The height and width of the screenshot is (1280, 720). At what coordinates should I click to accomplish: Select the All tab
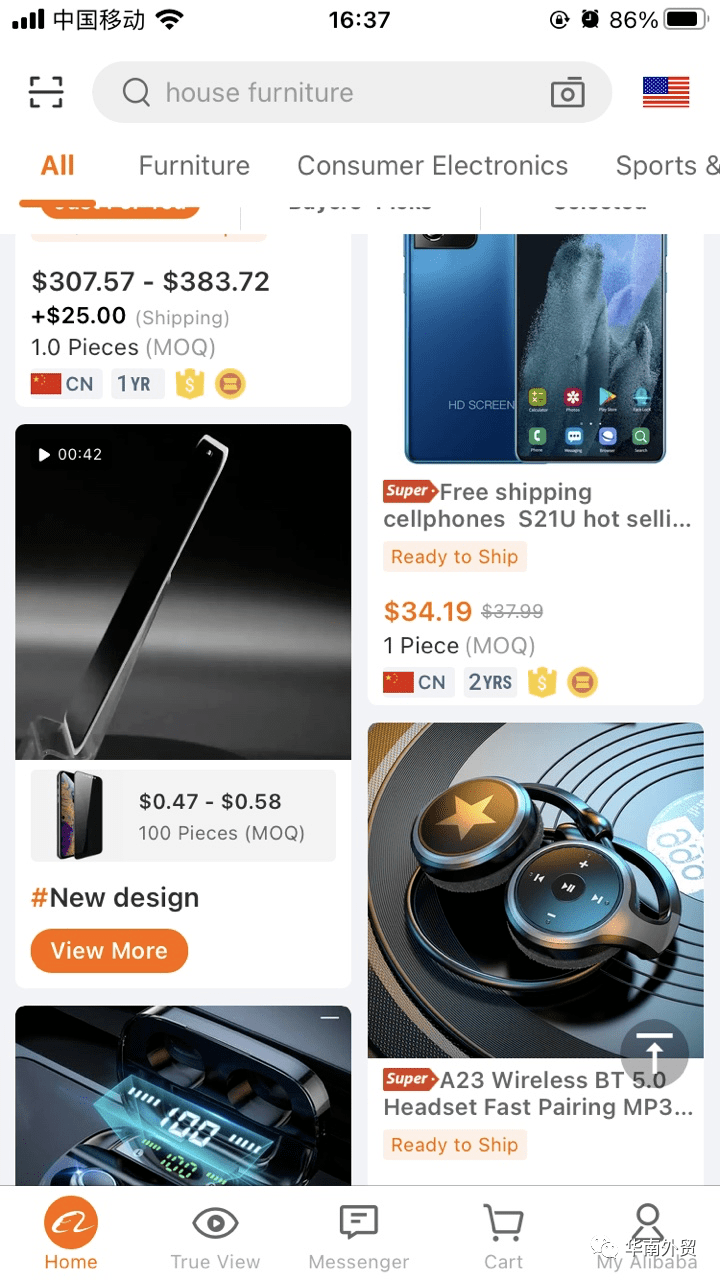tap(58, 166)
